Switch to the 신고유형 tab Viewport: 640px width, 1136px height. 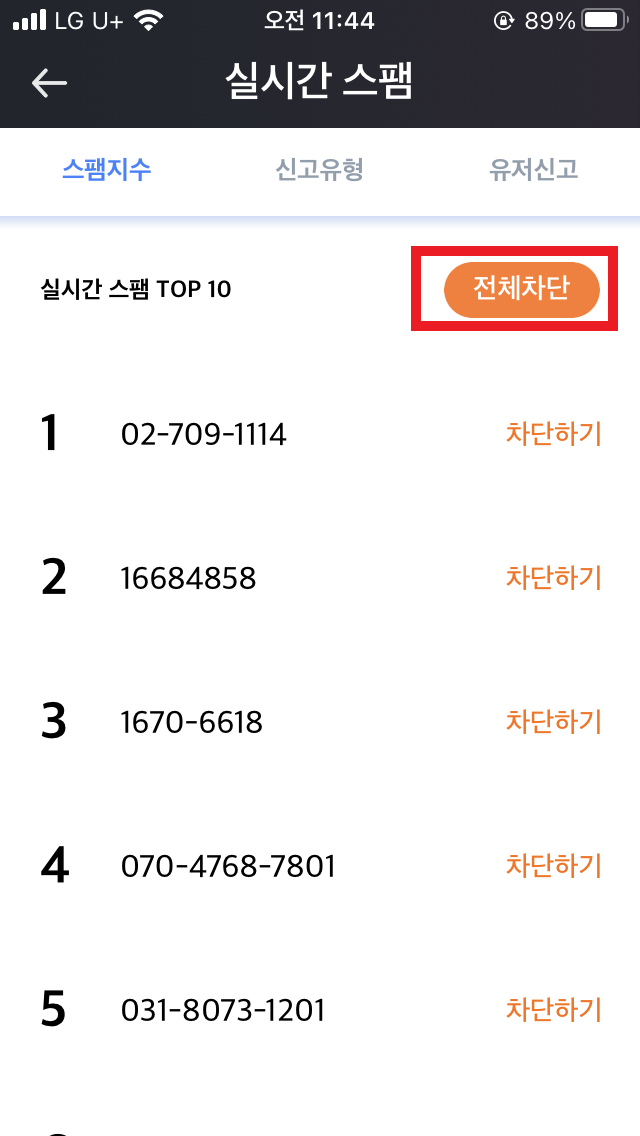319,170
